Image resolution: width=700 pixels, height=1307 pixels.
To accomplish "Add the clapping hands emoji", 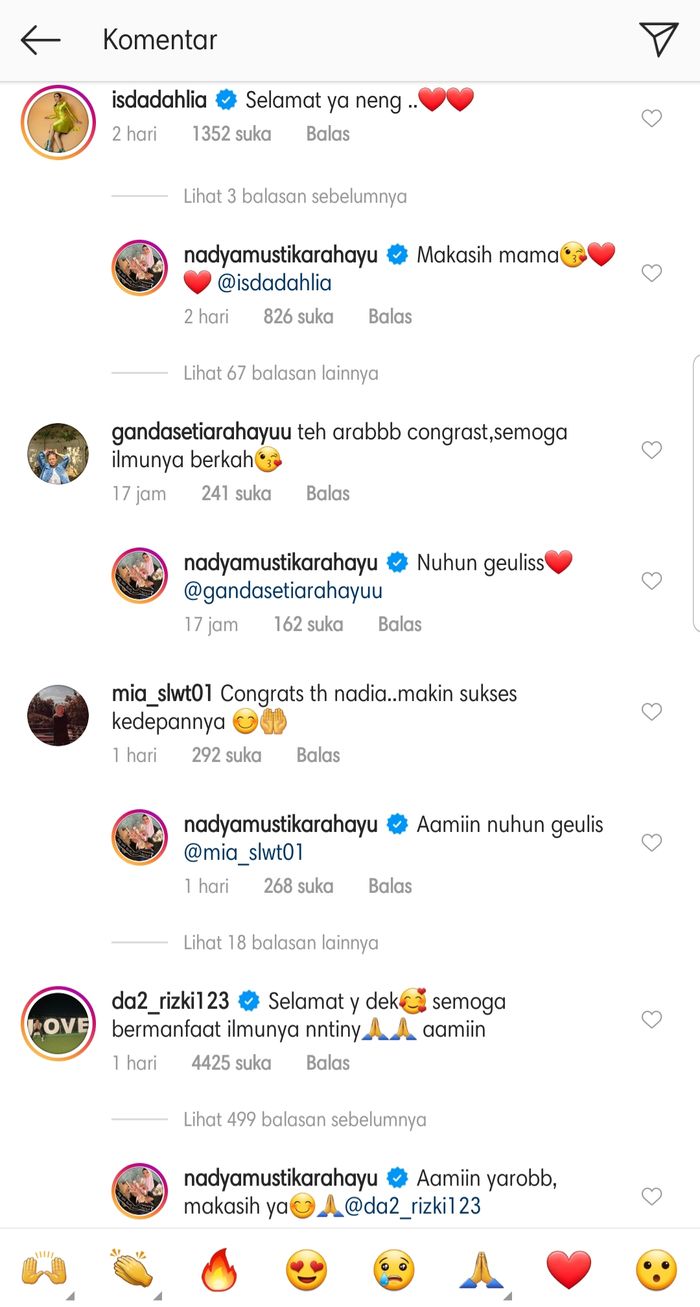I will coord(131,1270).
